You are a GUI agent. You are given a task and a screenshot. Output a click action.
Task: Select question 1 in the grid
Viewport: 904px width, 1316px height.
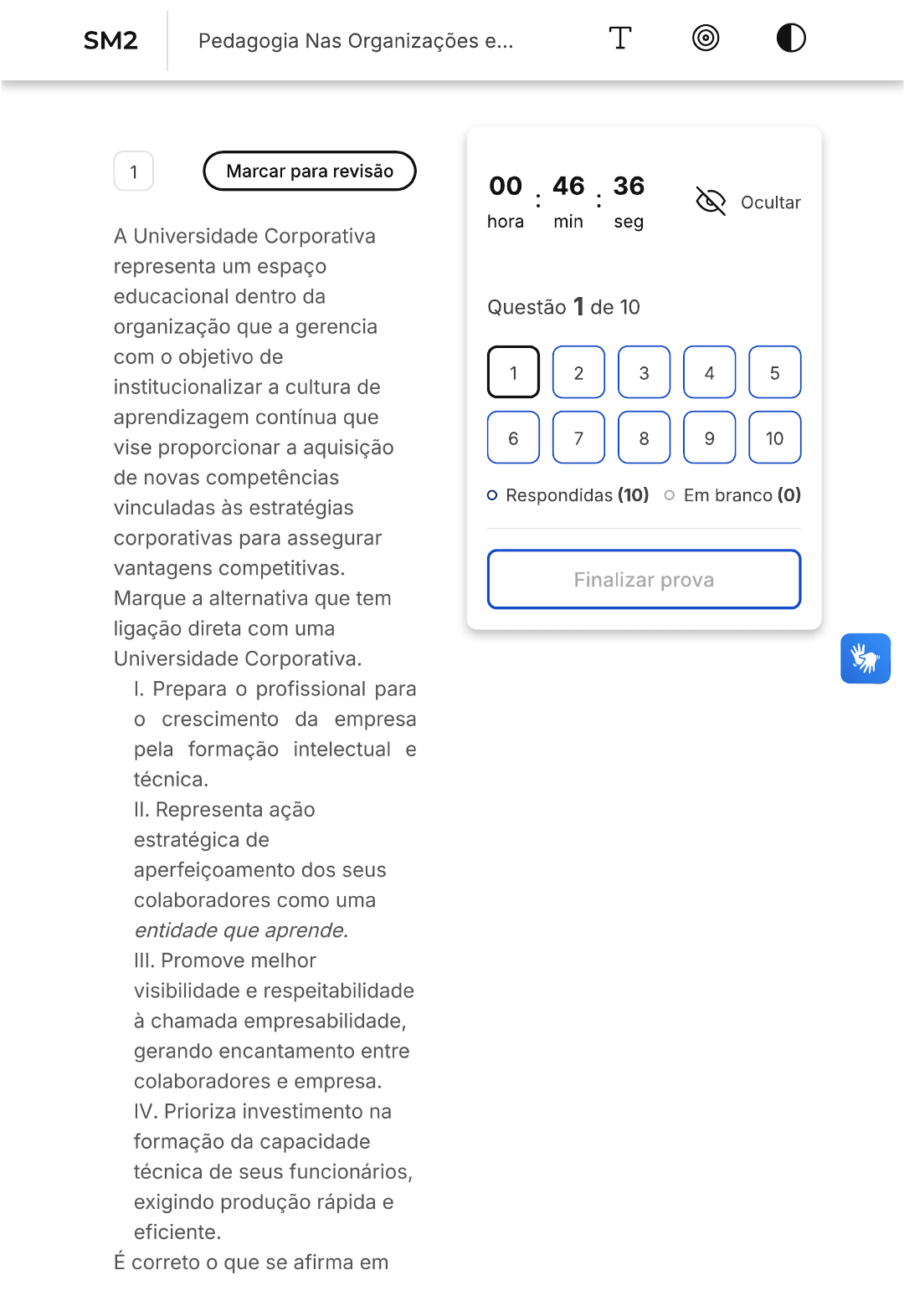(x=513, y=372)
